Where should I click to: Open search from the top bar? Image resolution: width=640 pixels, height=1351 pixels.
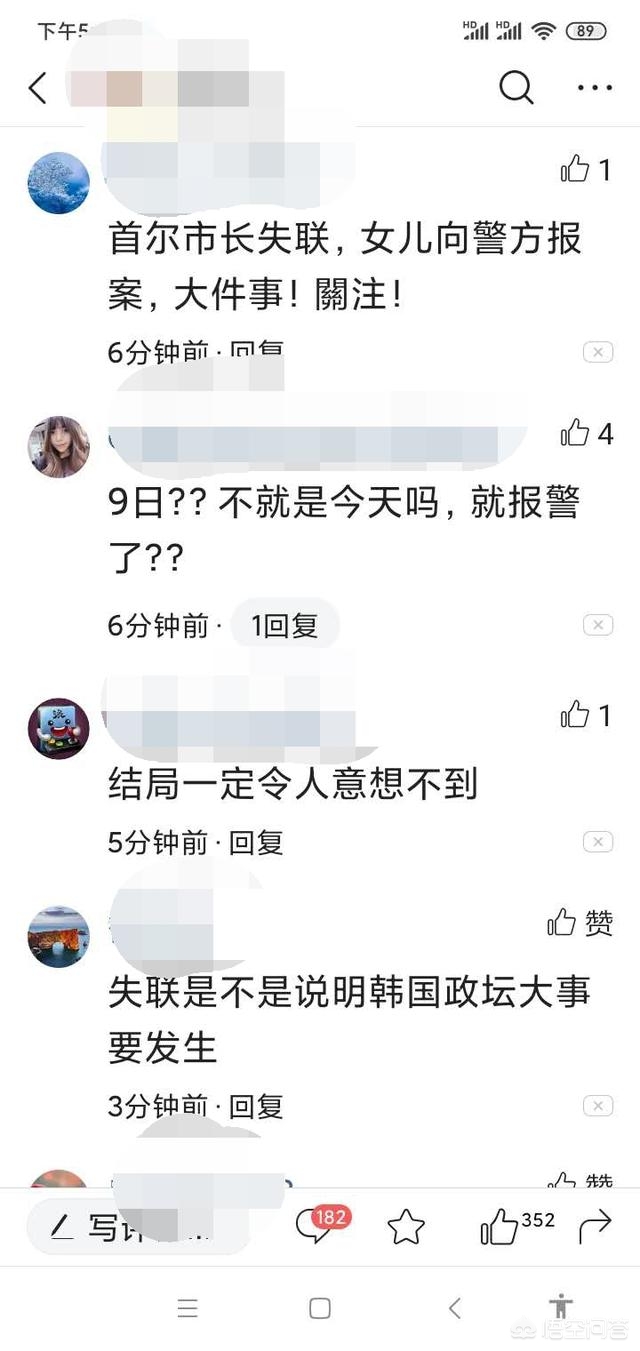[516, 88]
